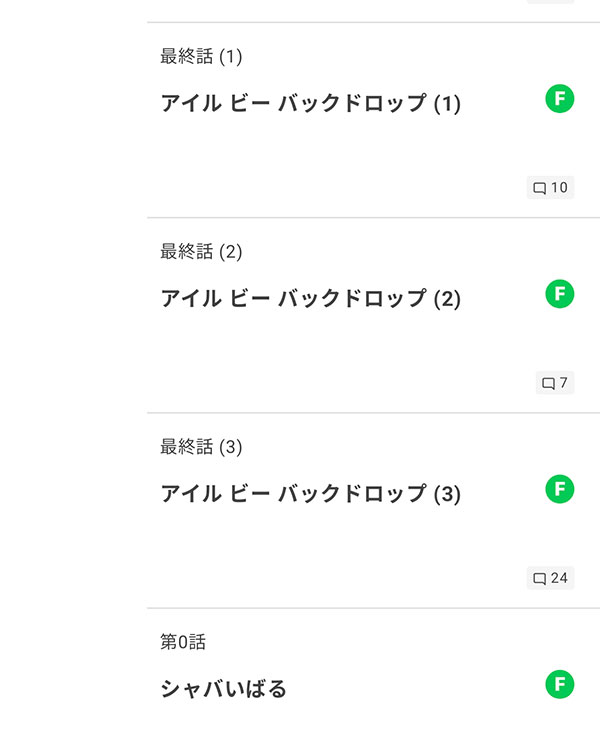The height and width of the screenshot is (750, 600).
Task: Open episode アイル ビー バックドロップ (3)
Action: 310,494
